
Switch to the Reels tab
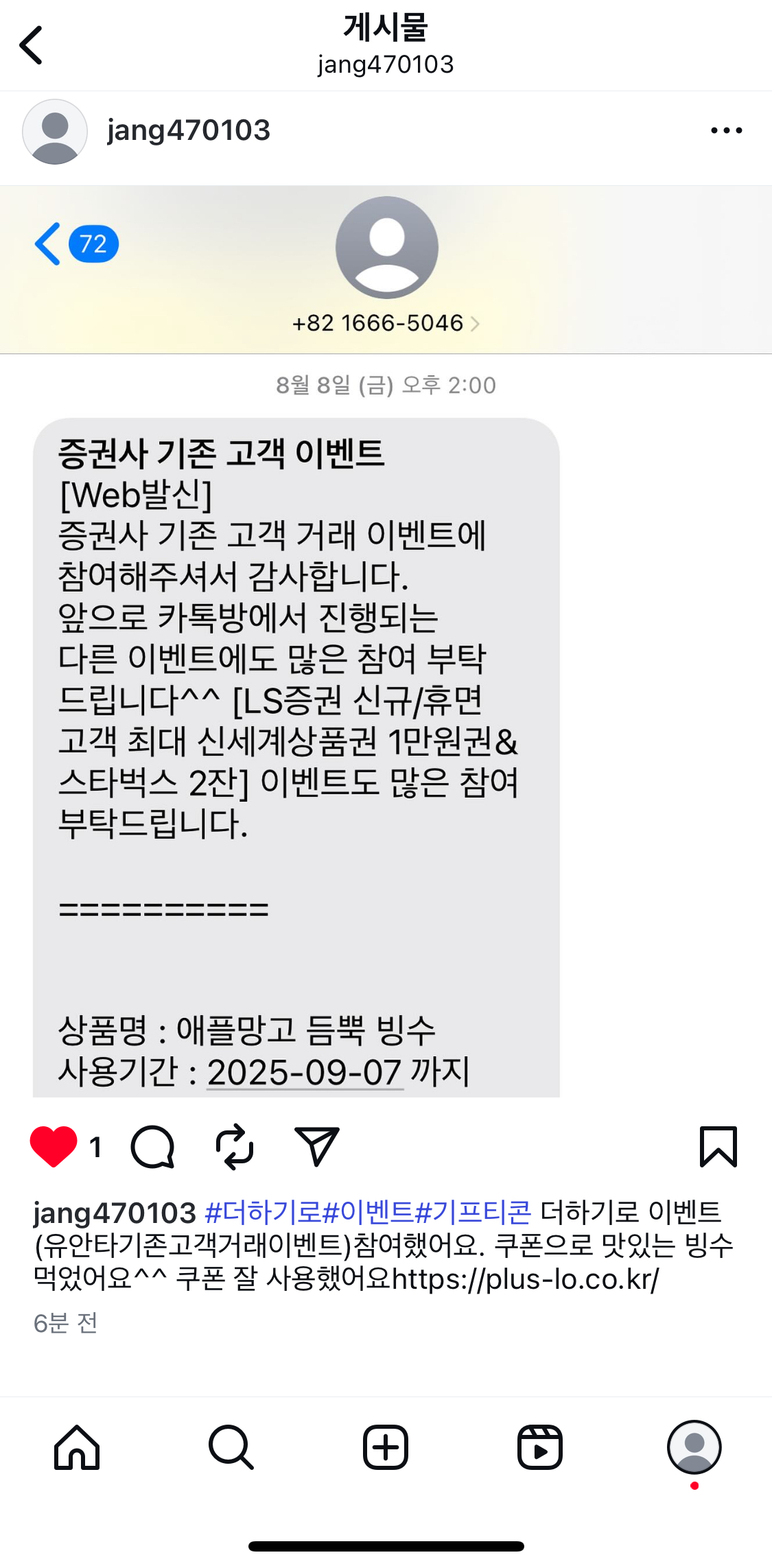540,1447
